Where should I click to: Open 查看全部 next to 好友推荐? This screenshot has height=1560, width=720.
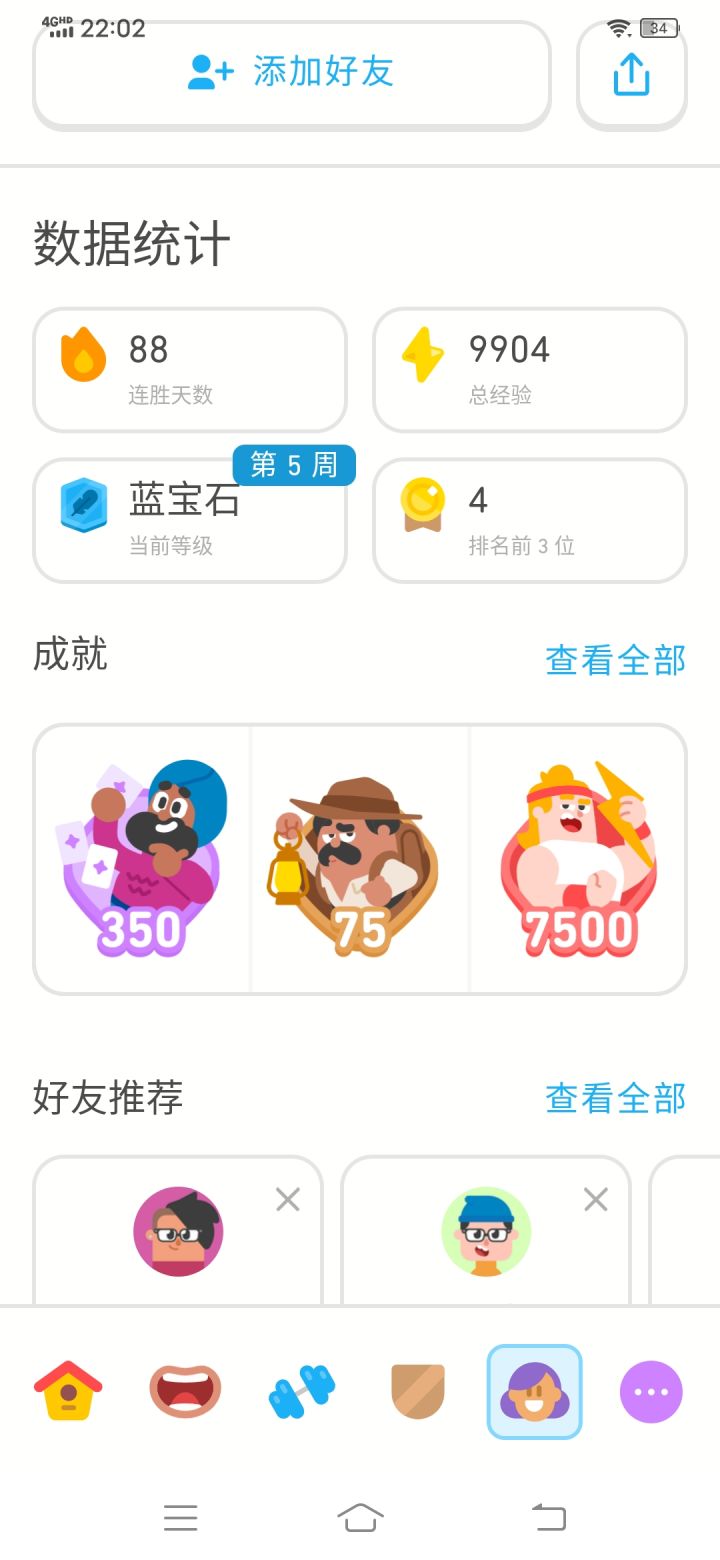pyautogui.click(x=614, y=1098)
